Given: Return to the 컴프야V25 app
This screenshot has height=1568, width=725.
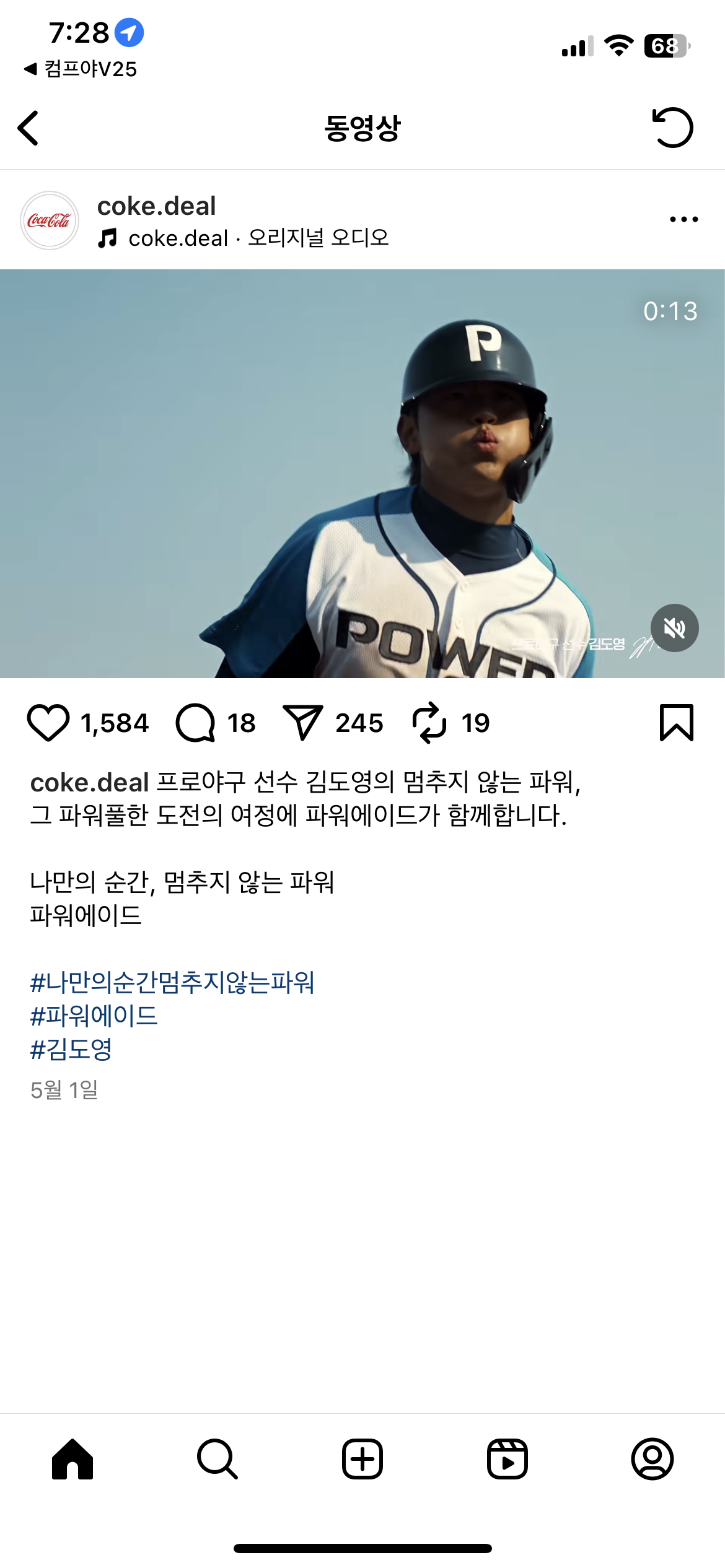Looking at the screenshot, I should pos(81,69).
